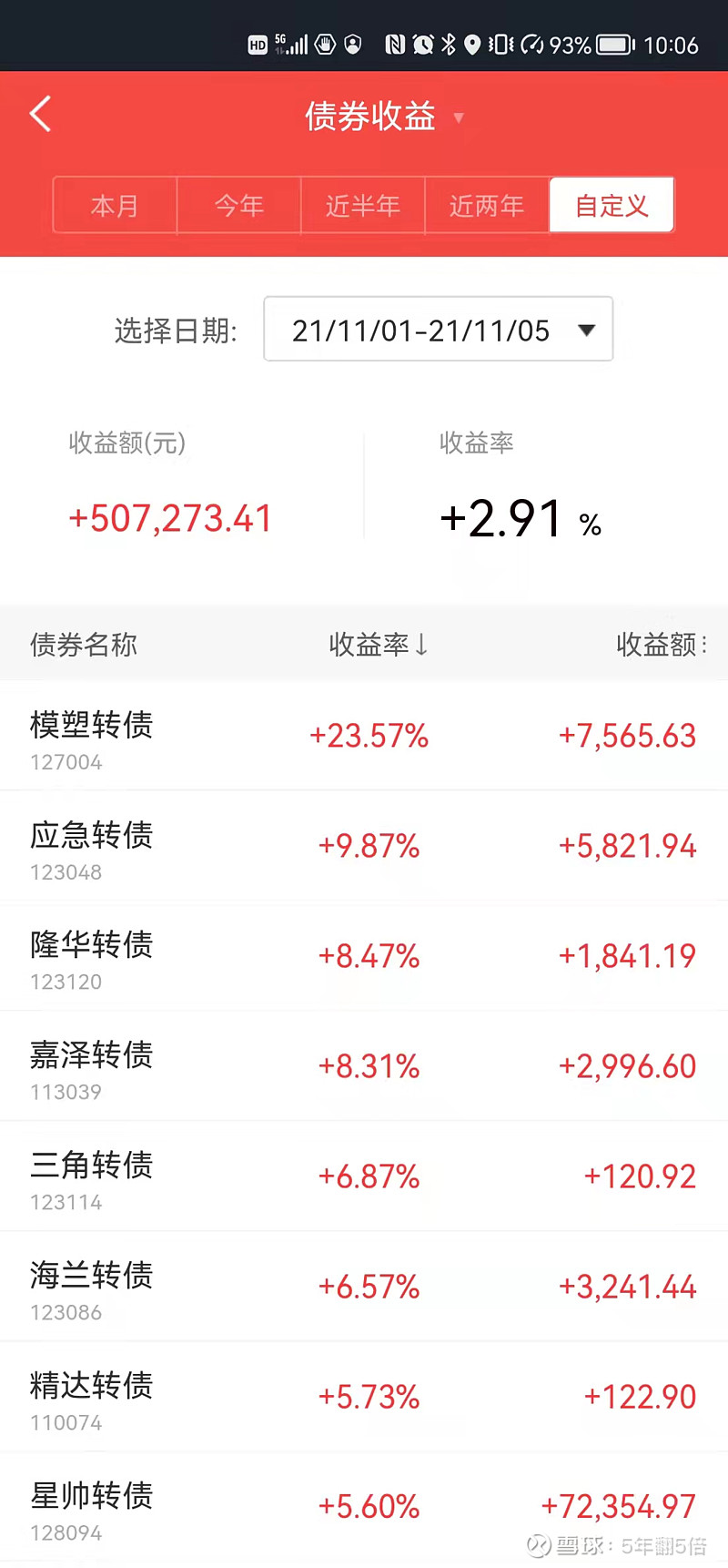Switch to the 近两年 tab
728x1568 pixels.
[487, 205]
